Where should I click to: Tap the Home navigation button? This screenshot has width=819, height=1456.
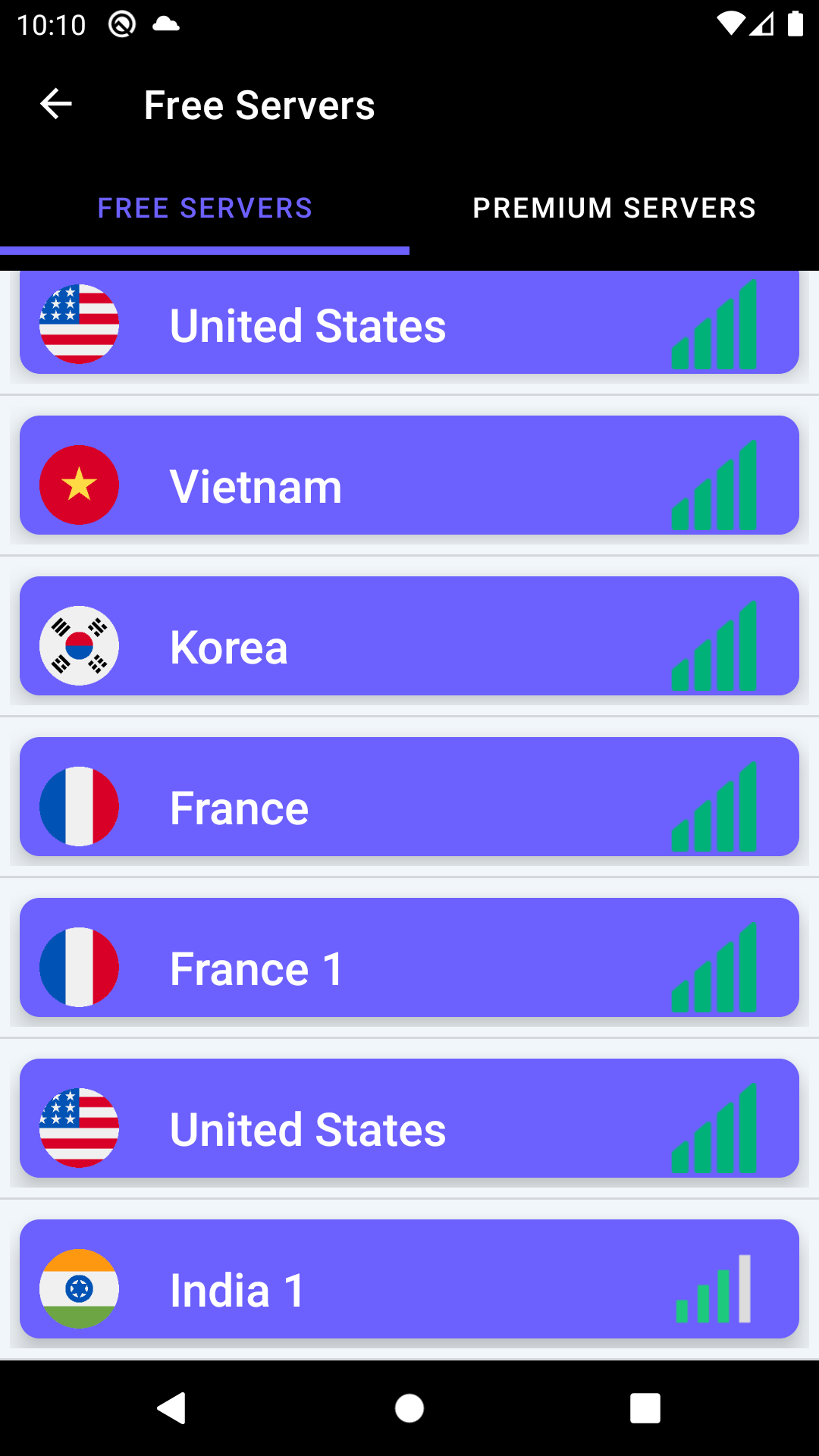409,1409
